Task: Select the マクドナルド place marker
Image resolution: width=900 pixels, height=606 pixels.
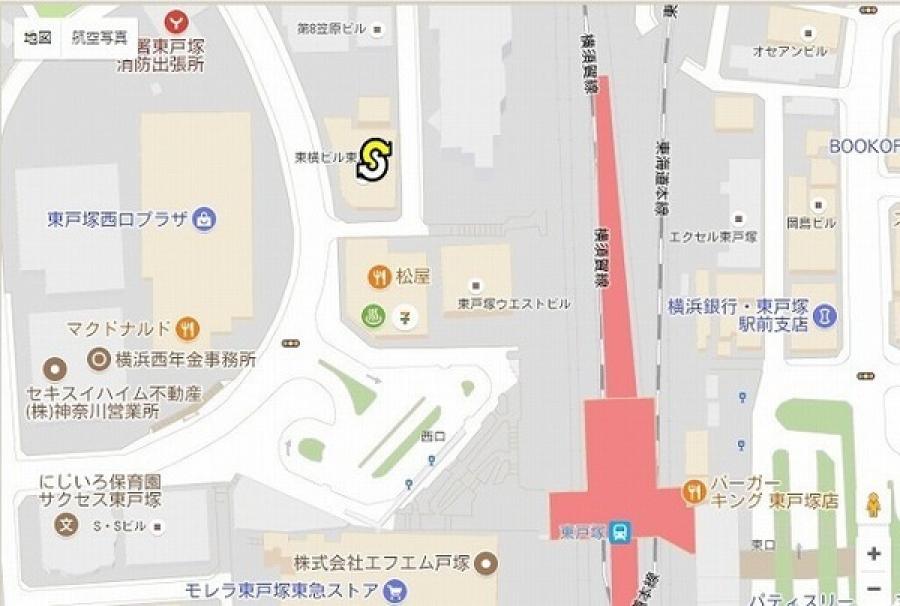Action: pyautogui.click(x=188, y=327)
